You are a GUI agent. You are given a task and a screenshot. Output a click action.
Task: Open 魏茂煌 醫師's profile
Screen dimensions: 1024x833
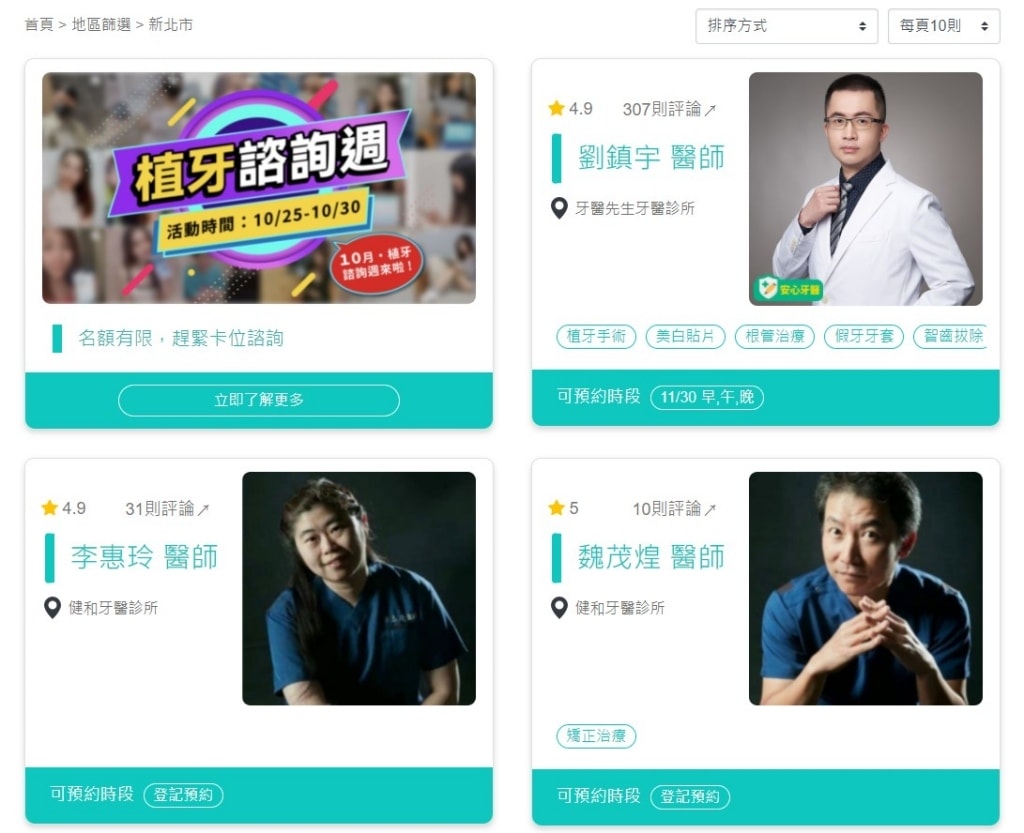(x=651, y=557)
